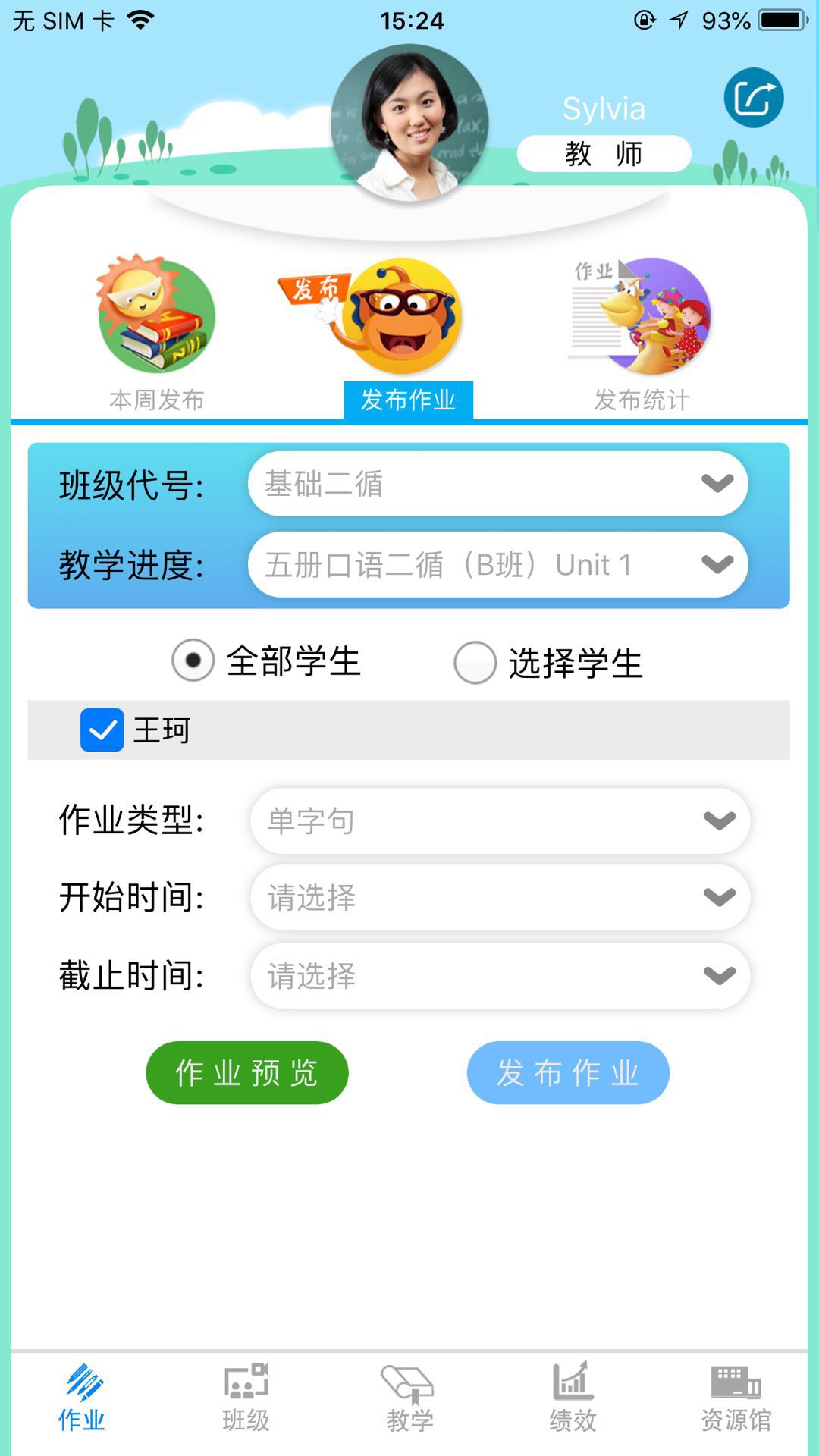The width and height of the screenshot is (819, 1456).
Task: Go to the 作业 bottom tab
Action: click(x=82, y=1398)
